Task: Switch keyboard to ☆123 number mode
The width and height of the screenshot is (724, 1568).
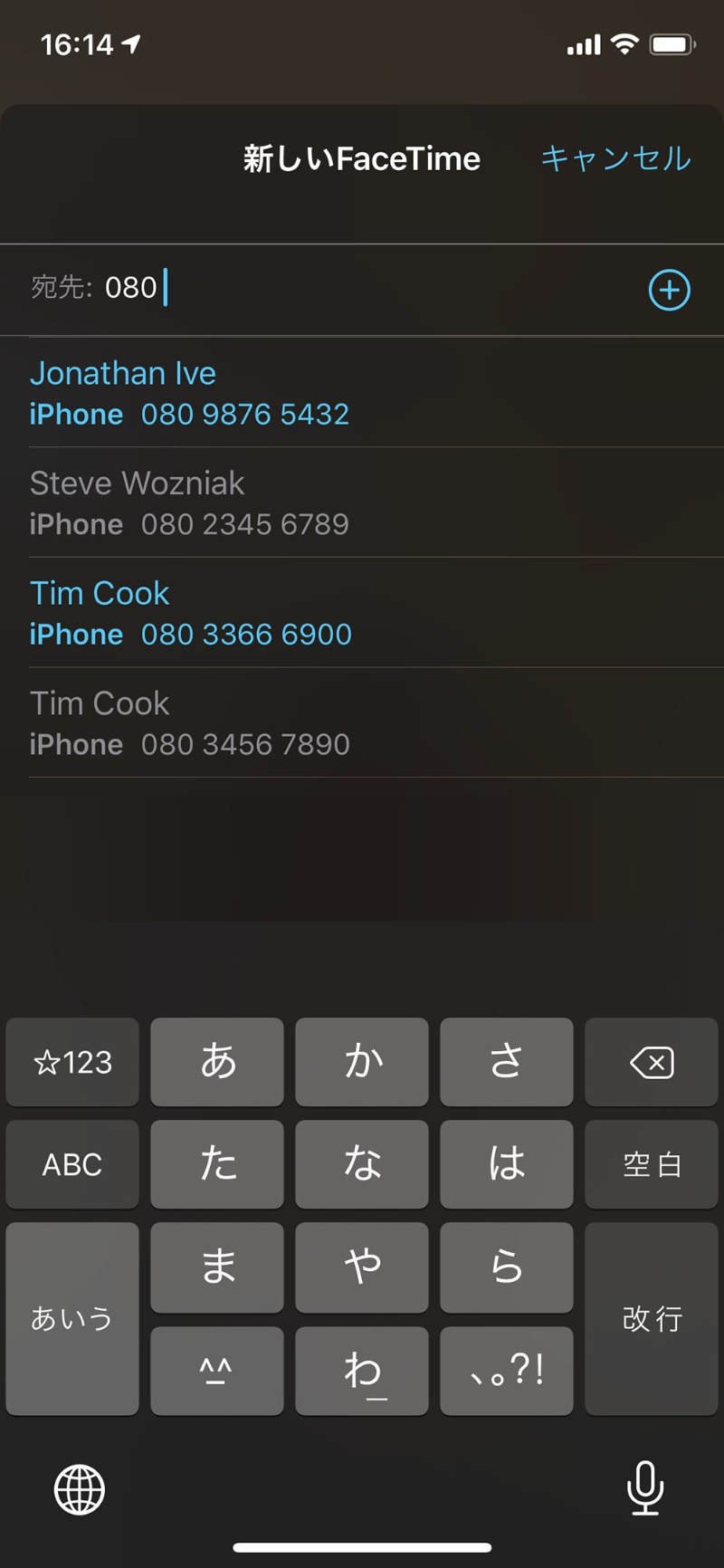Action: click(x=72, y=1062)
